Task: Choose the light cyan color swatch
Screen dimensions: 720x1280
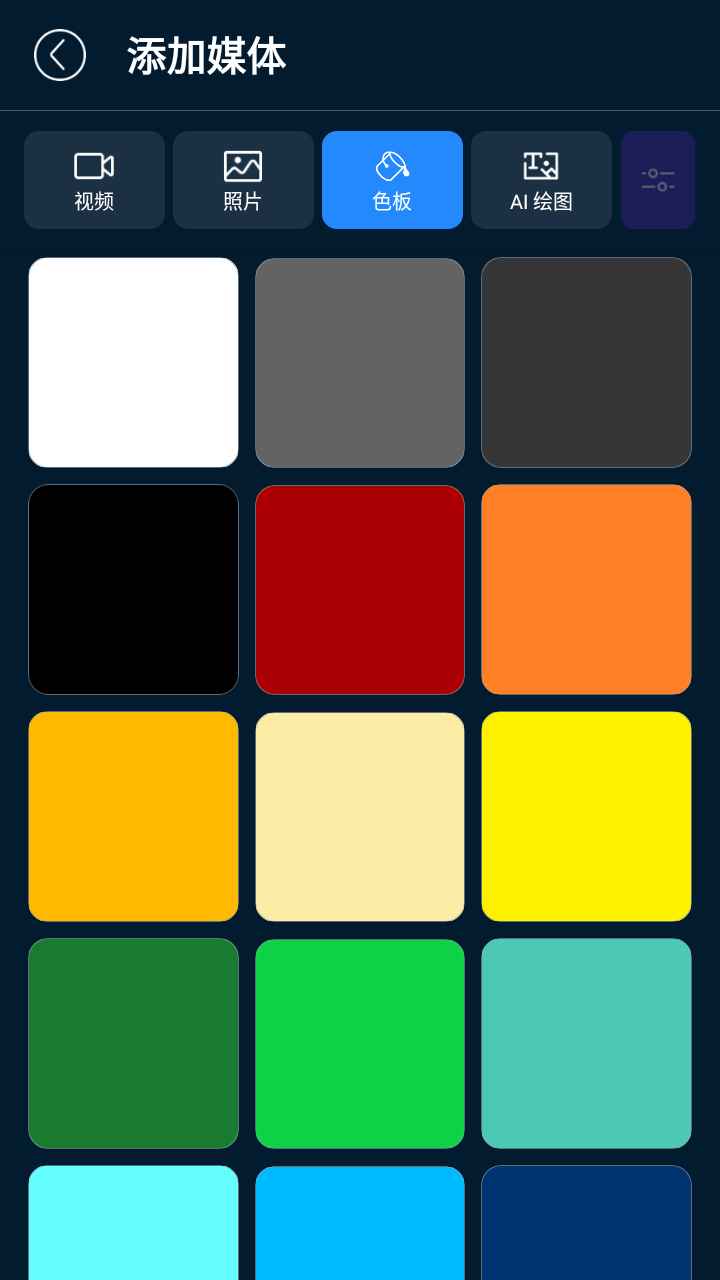Action: [x=133, y=1225]
